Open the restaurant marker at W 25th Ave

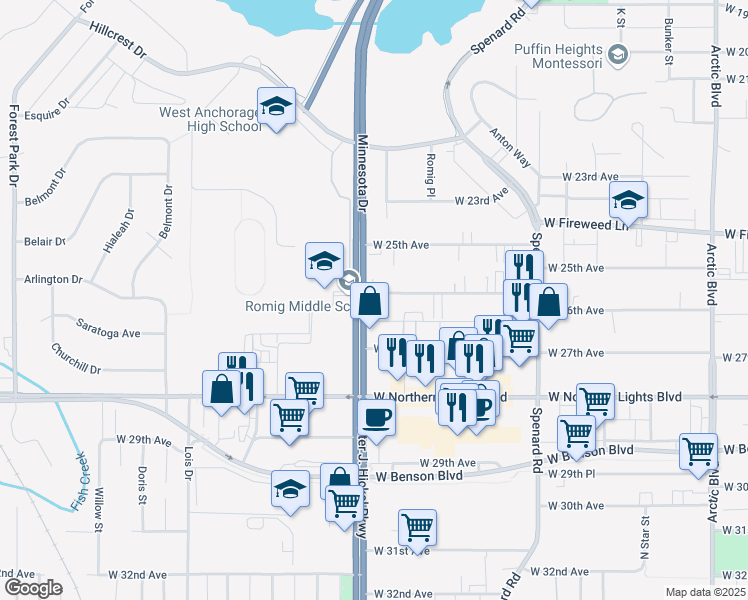[524, 266]
